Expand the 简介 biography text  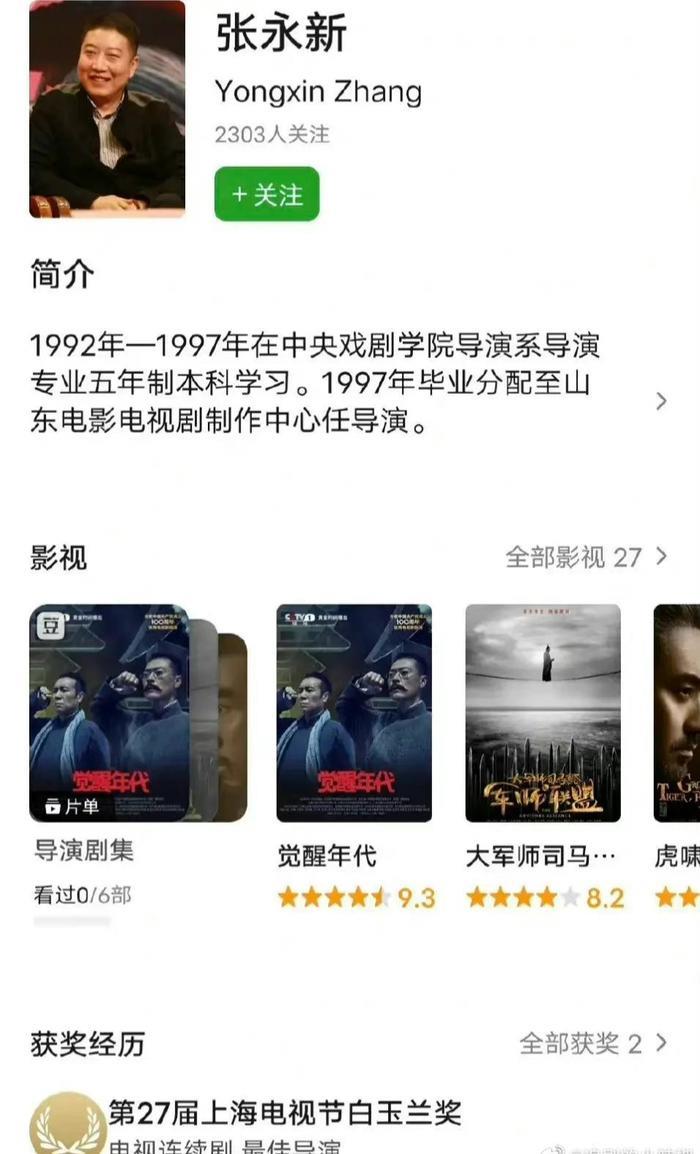pyautogui.click(x=660, y=401)
